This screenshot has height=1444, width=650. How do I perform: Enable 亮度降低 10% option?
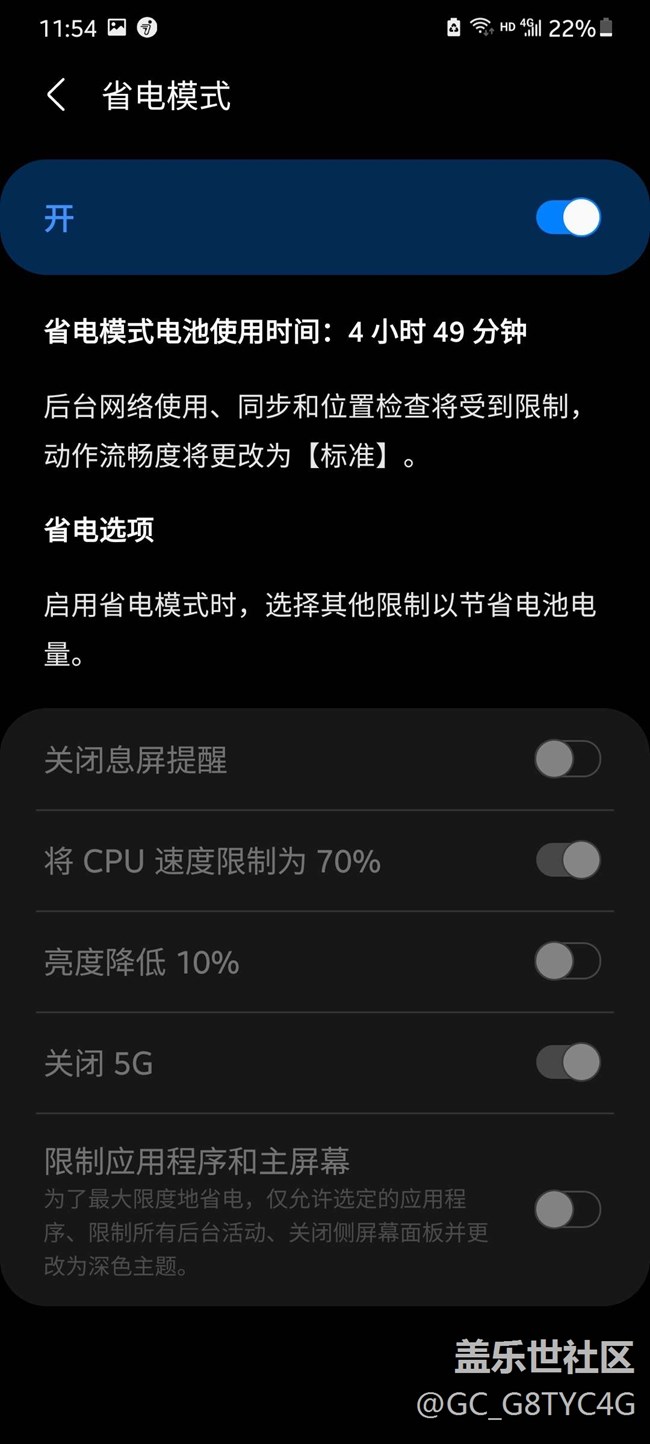coord(568,962)
